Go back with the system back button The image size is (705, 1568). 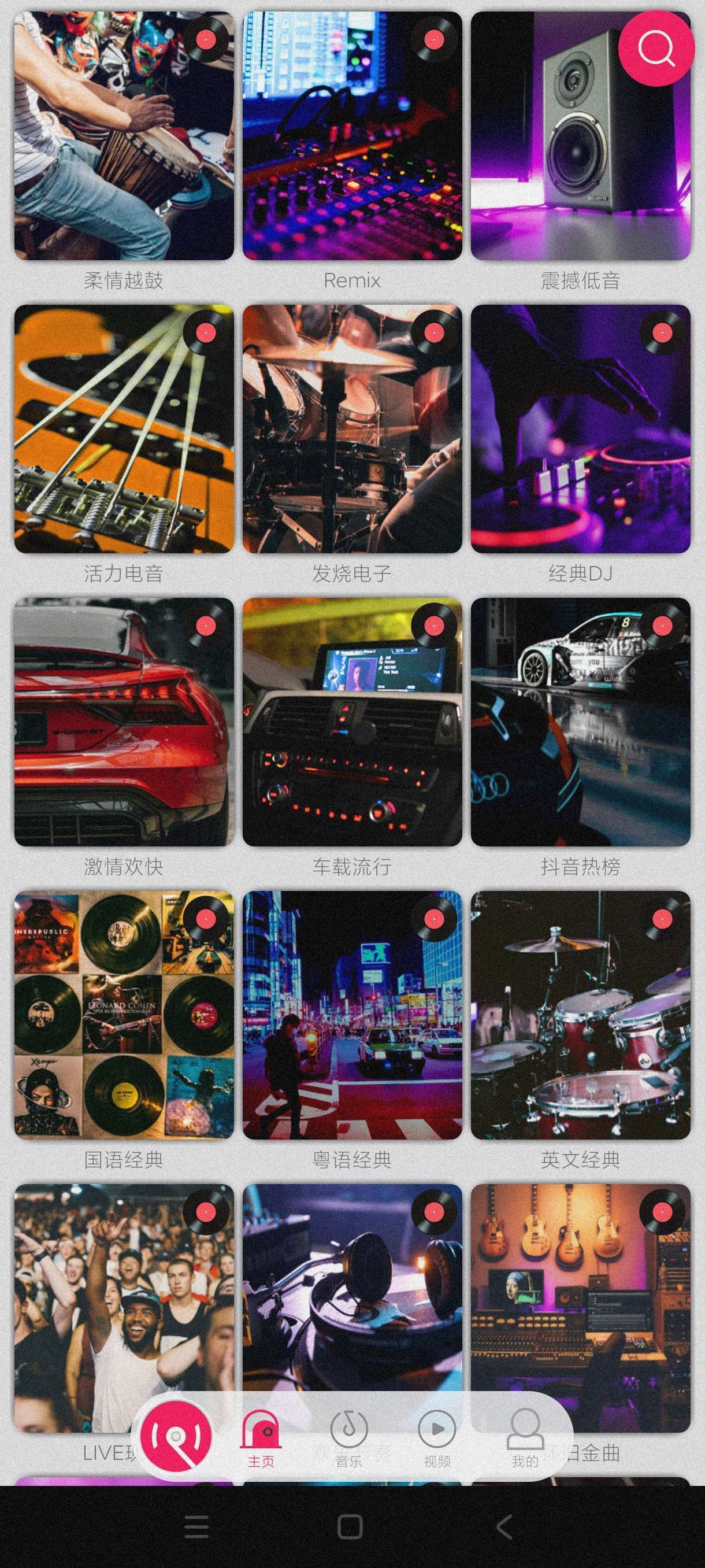coord(504,1526)
